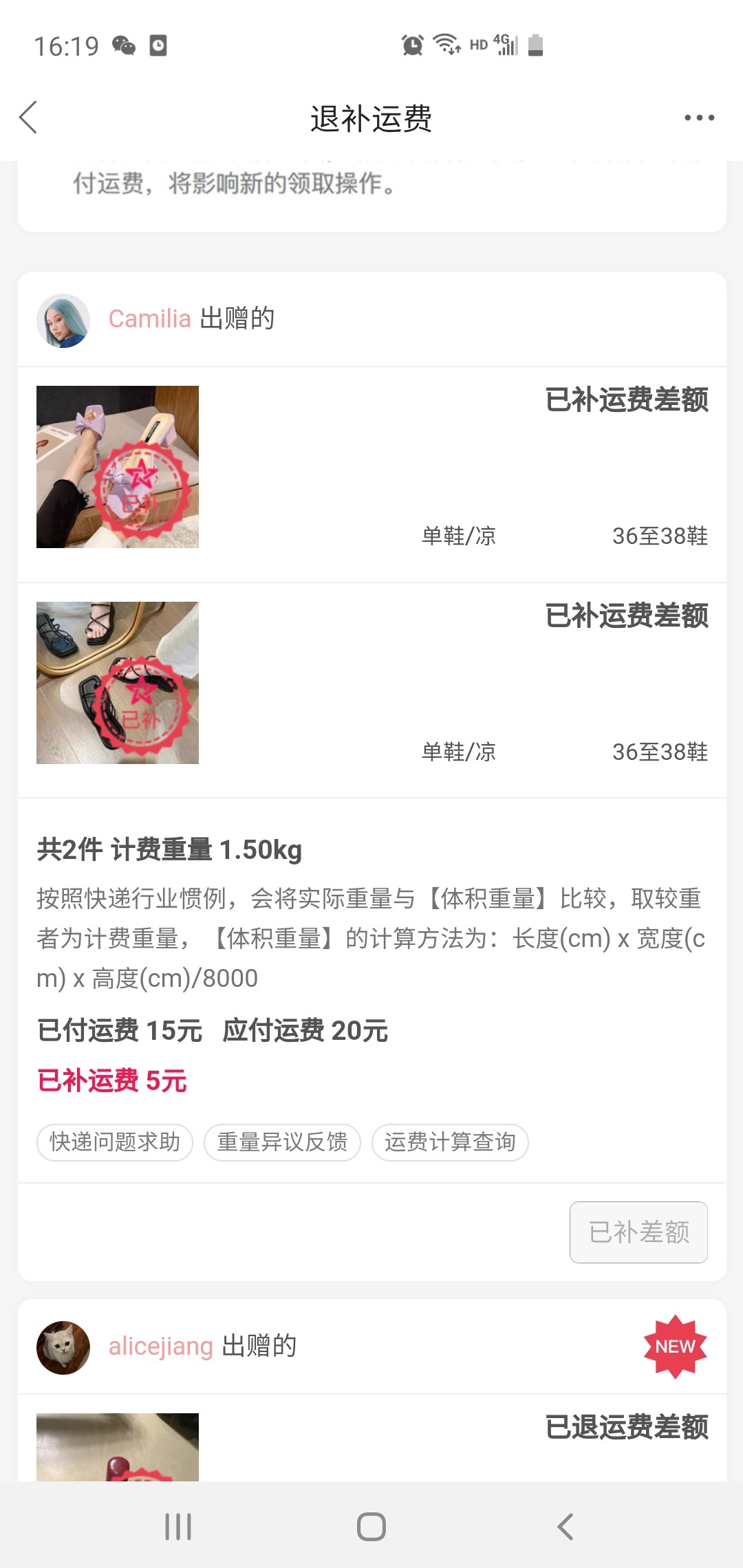The height and width of the screenshot is (1568, 743).
Task: Open the three-dot overflow menu
Action: (699, 118)
